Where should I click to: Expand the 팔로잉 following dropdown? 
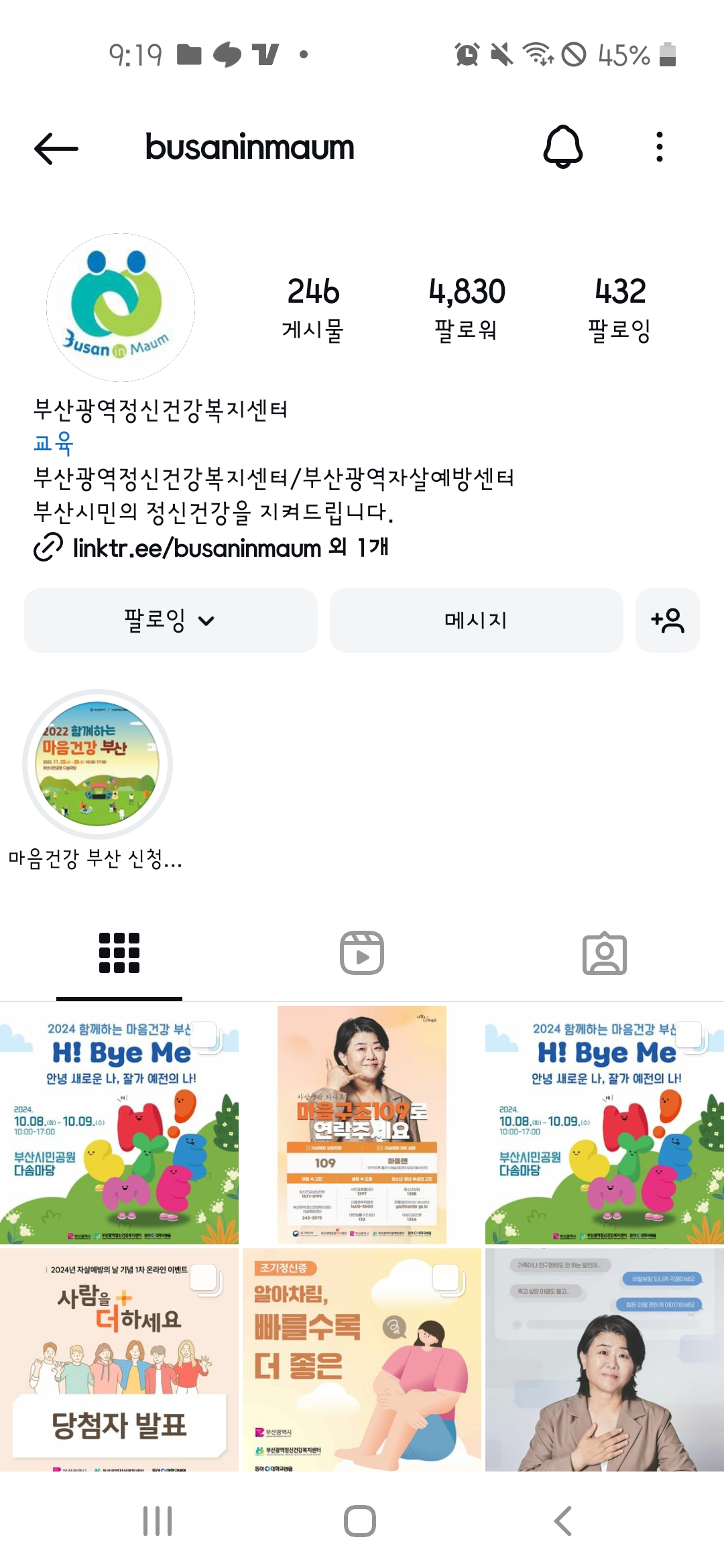[170, 620]
